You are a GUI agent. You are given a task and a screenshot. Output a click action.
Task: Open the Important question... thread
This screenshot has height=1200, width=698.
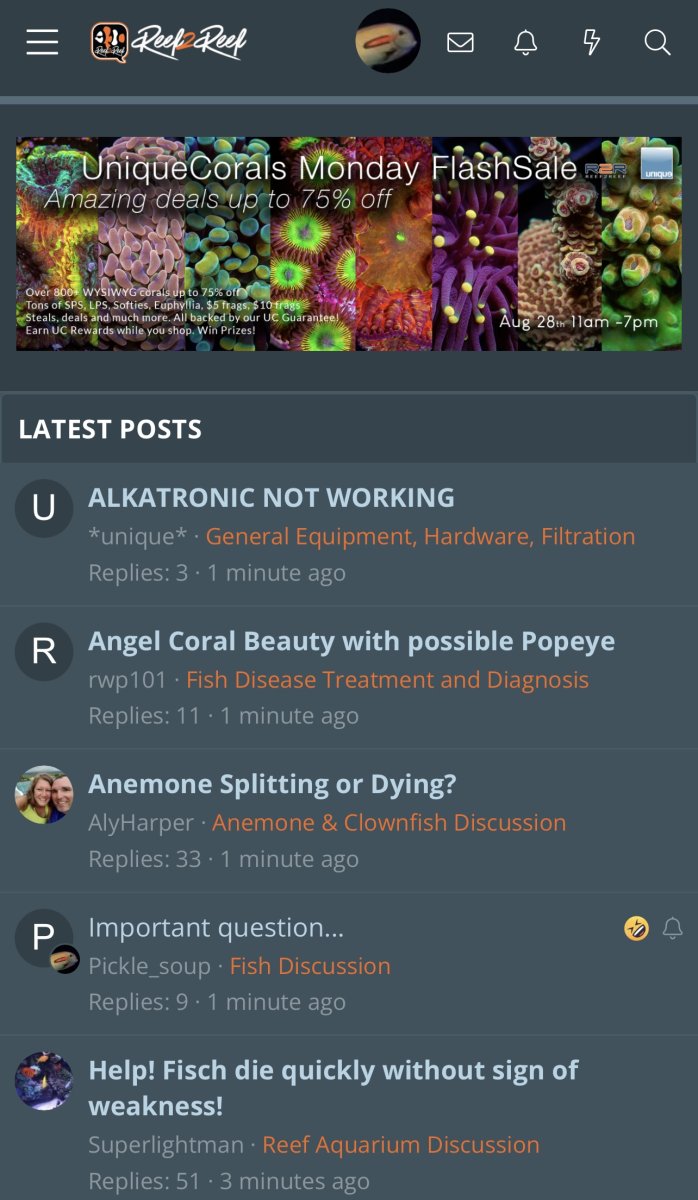coord(216,928)
